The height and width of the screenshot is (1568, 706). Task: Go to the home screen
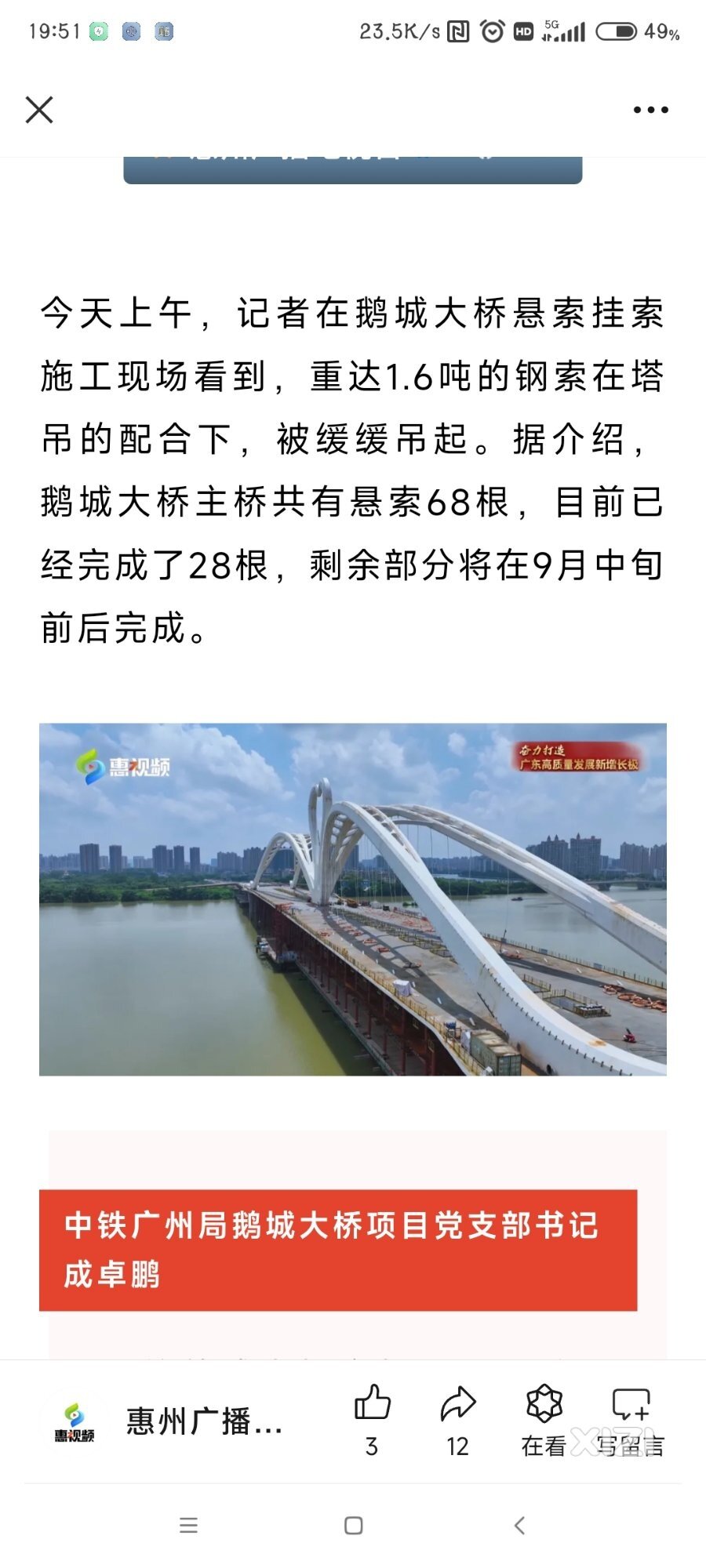pyautogui.click(x=354, y=1526)
